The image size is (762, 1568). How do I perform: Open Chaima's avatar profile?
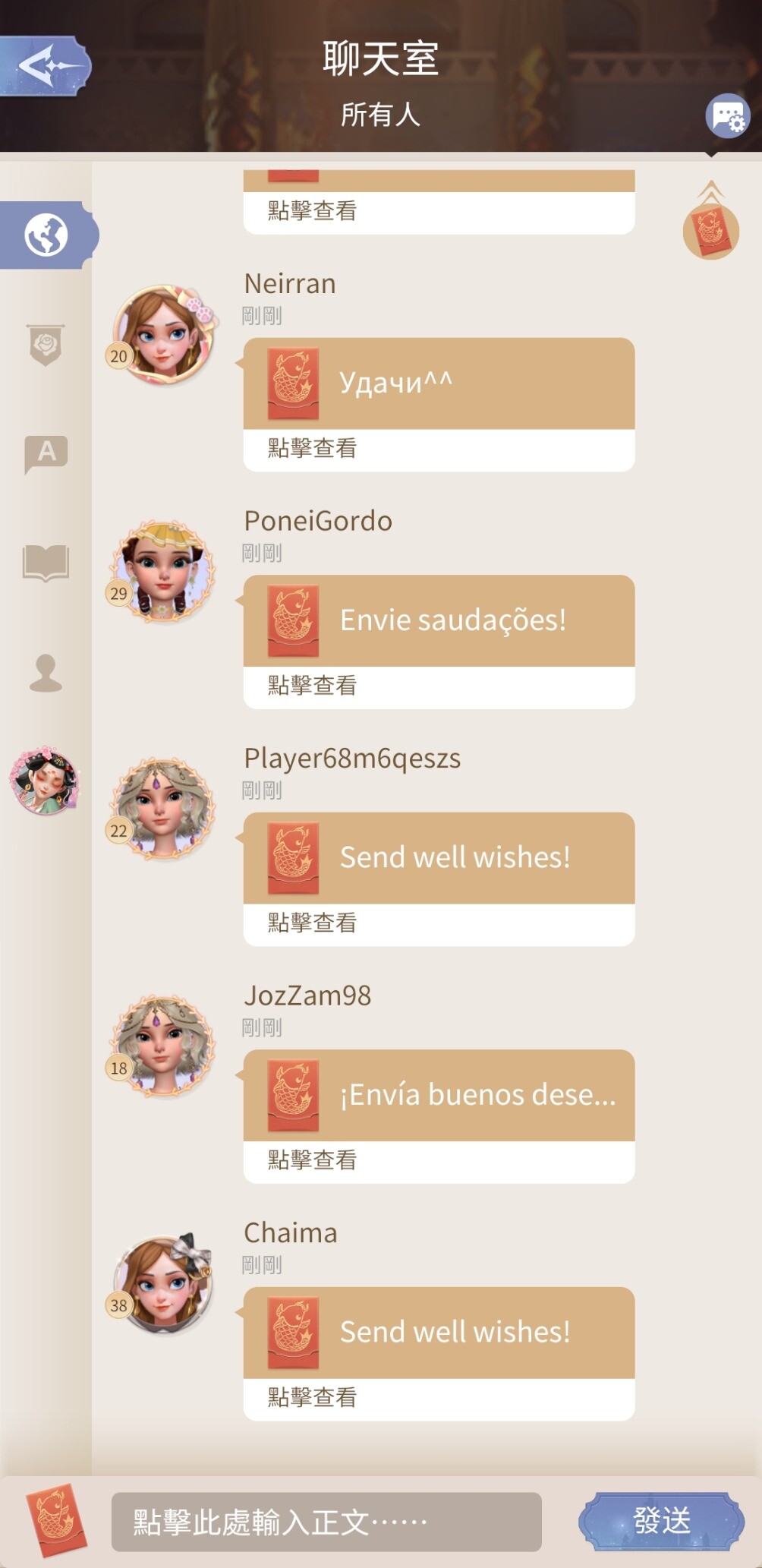click(162, 1283)
